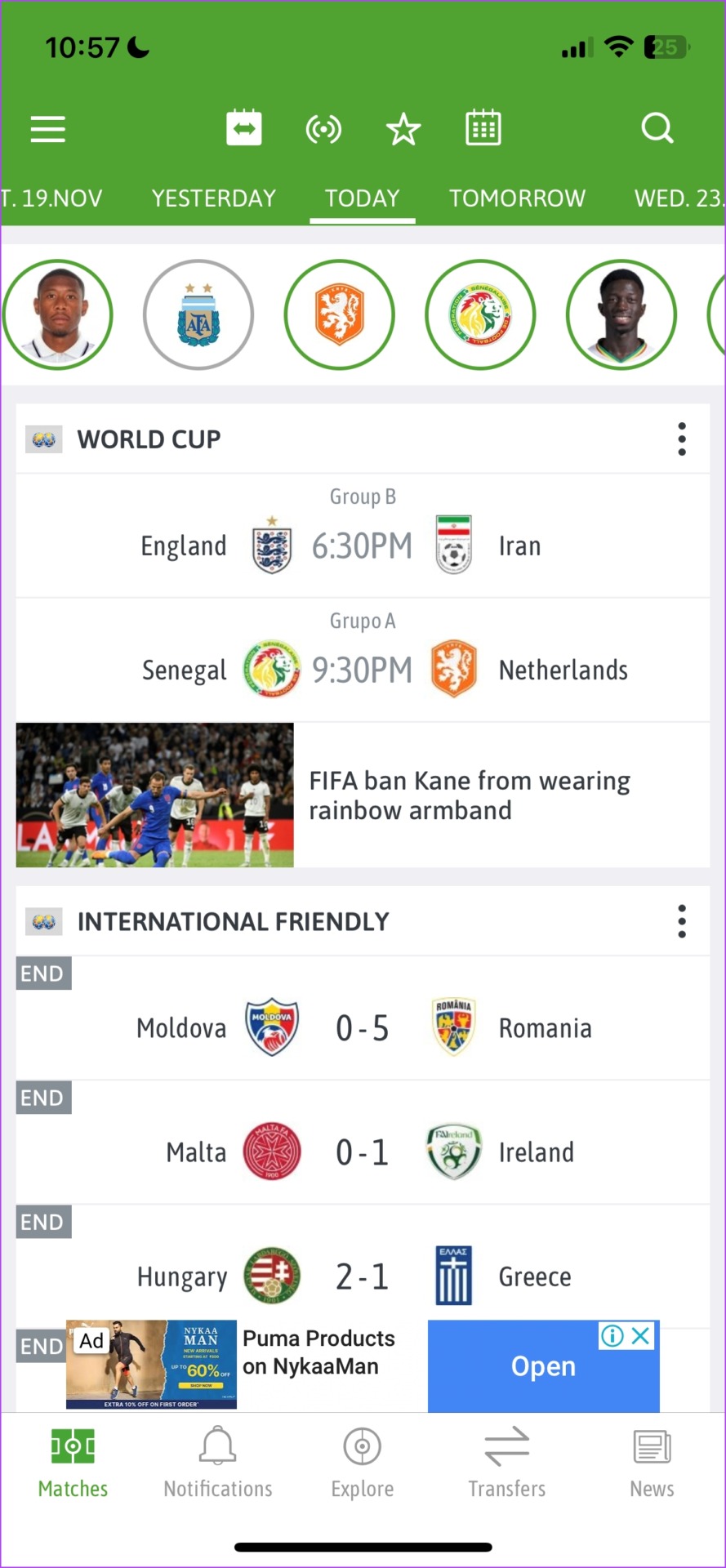The width and height of the screenshot is (726, 1568).
Task: Switch to the Tomorrow tab
Action: (x=517, y=198)
